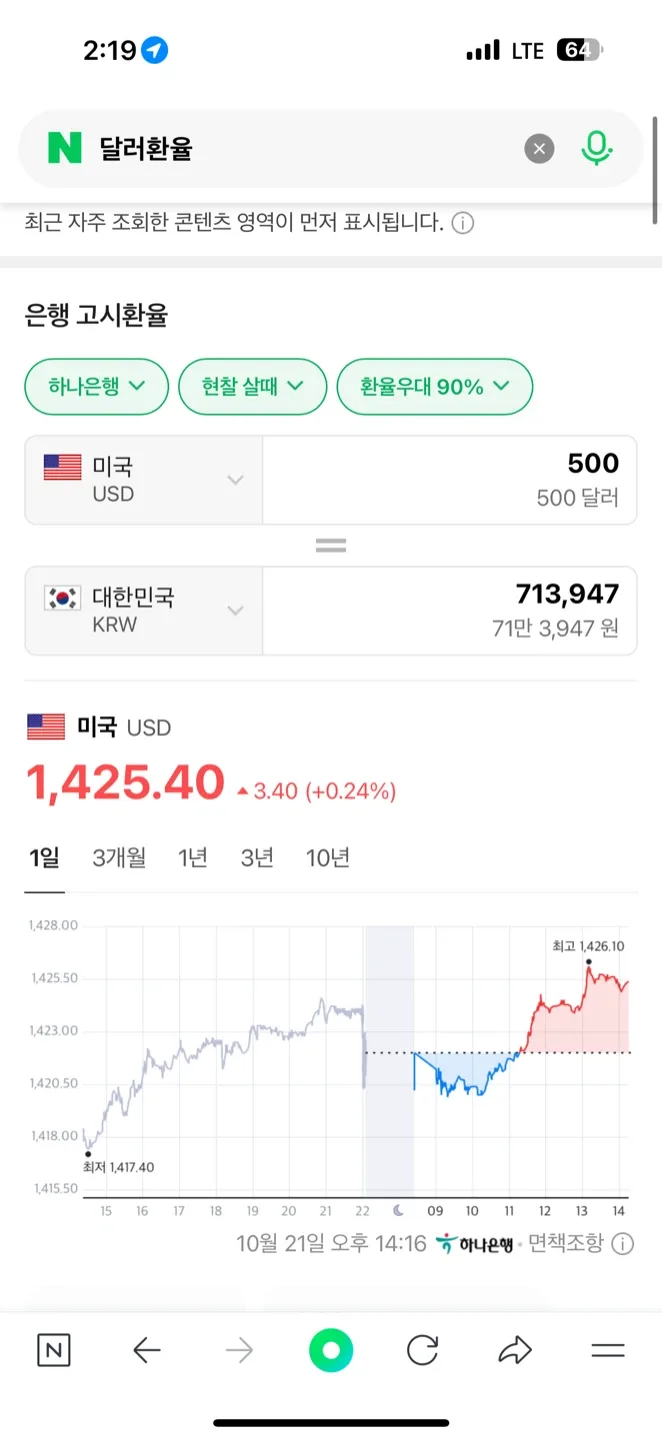The width and height of the screenshot is (662, 1440).
Task: Change the 대한민국 KRW currency selector
Action: 144,610
